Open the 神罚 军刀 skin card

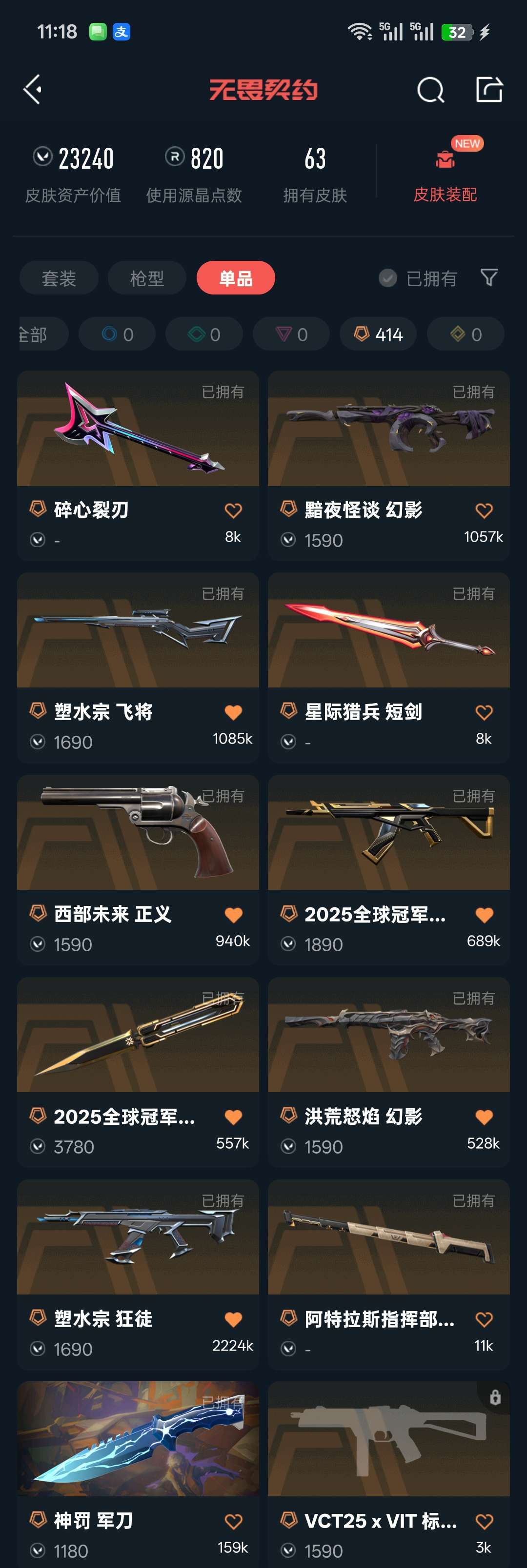point(138,1474)
